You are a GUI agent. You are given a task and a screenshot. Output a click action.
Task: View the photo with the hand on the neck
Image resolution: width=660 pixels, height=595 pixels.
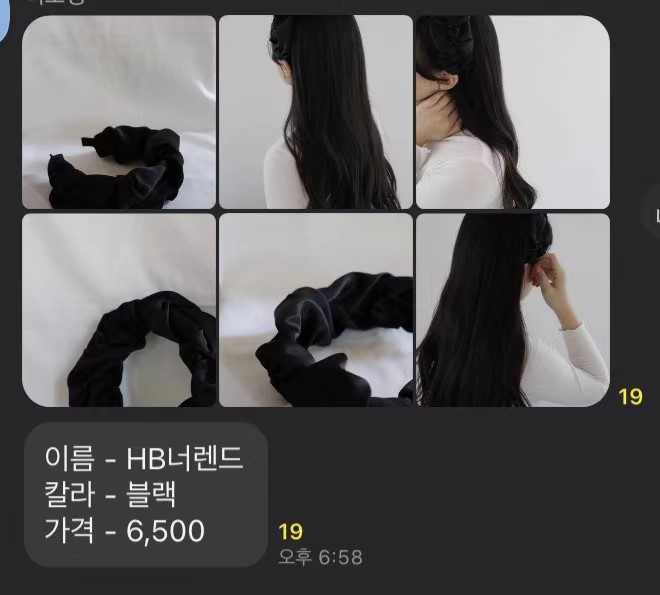pos(512,112)
